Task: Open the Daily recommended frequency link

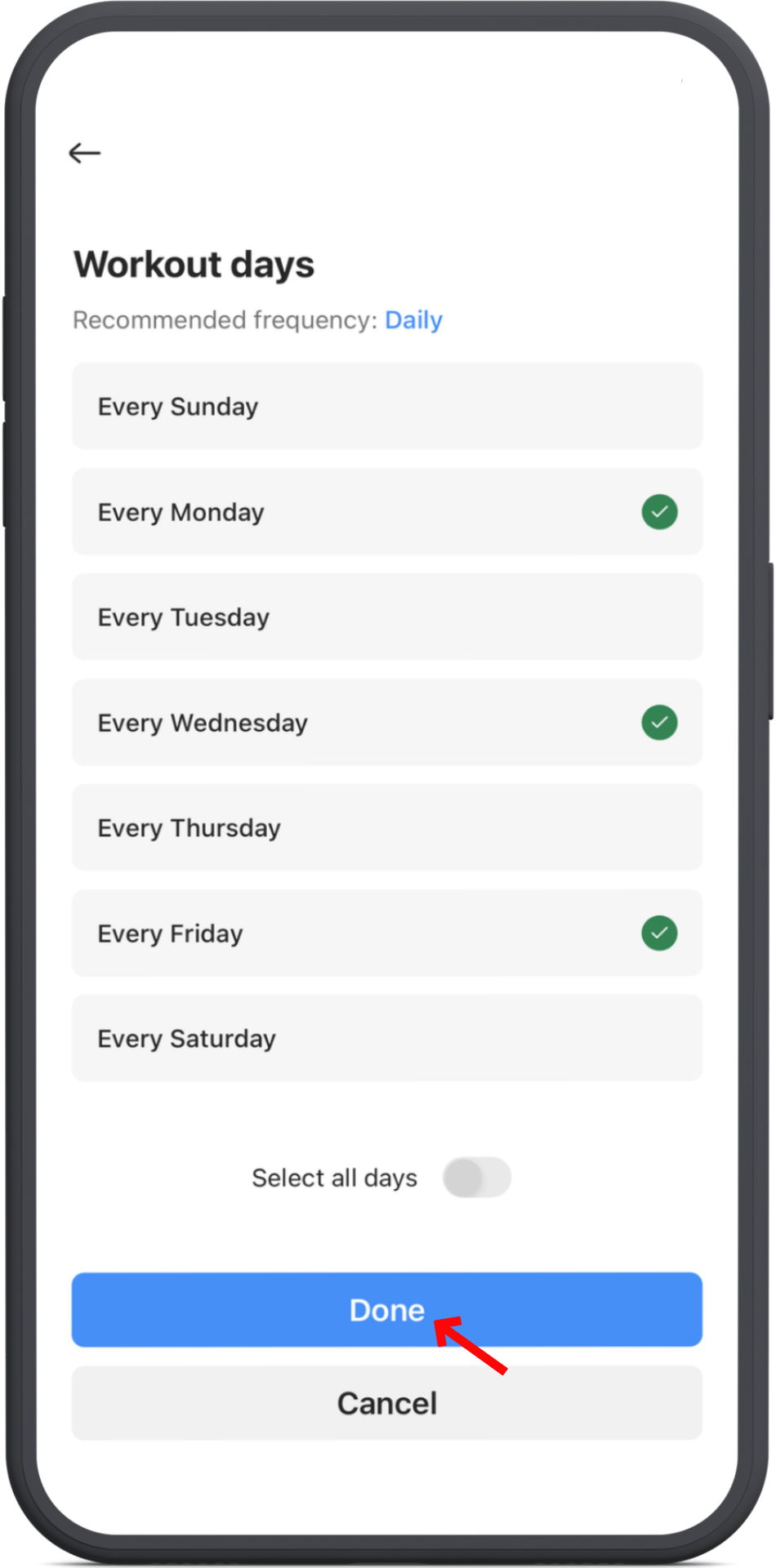Action: click(x=413, y=320)
